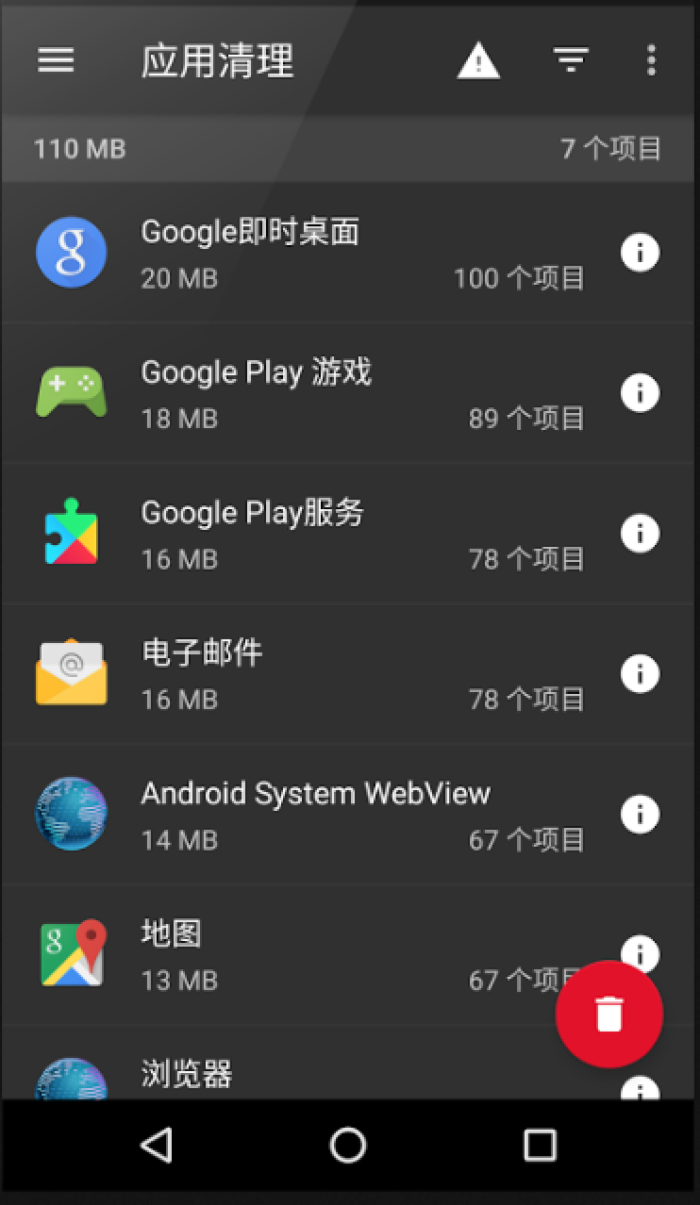Image resolution: width=700 pixels, height=1205 pixels.
Task: Show details info for 电子邮件
Action: 640,673
